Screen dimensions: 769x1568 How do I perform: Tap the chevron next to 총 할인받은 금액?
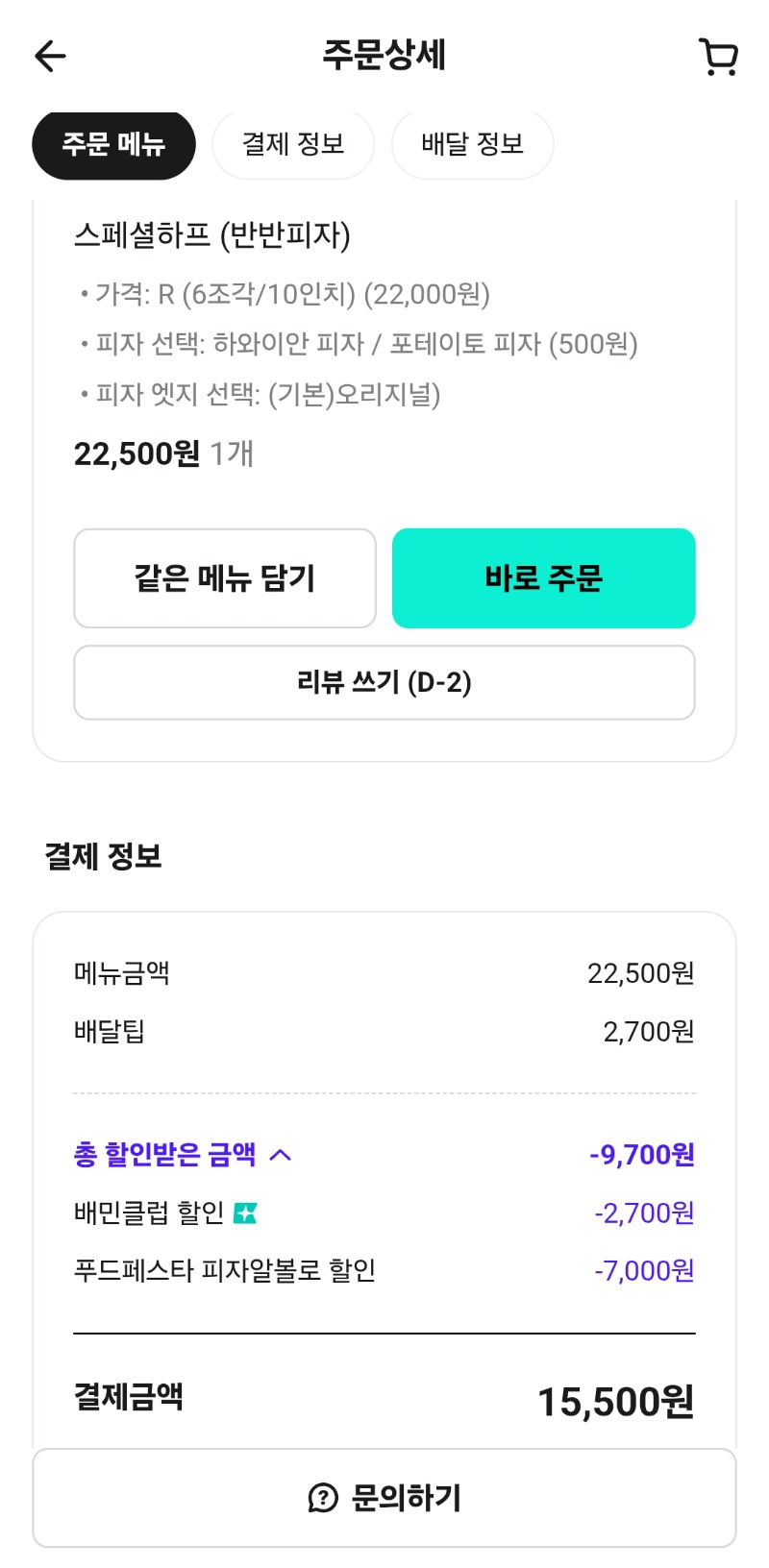click(x=279, y=1154)
